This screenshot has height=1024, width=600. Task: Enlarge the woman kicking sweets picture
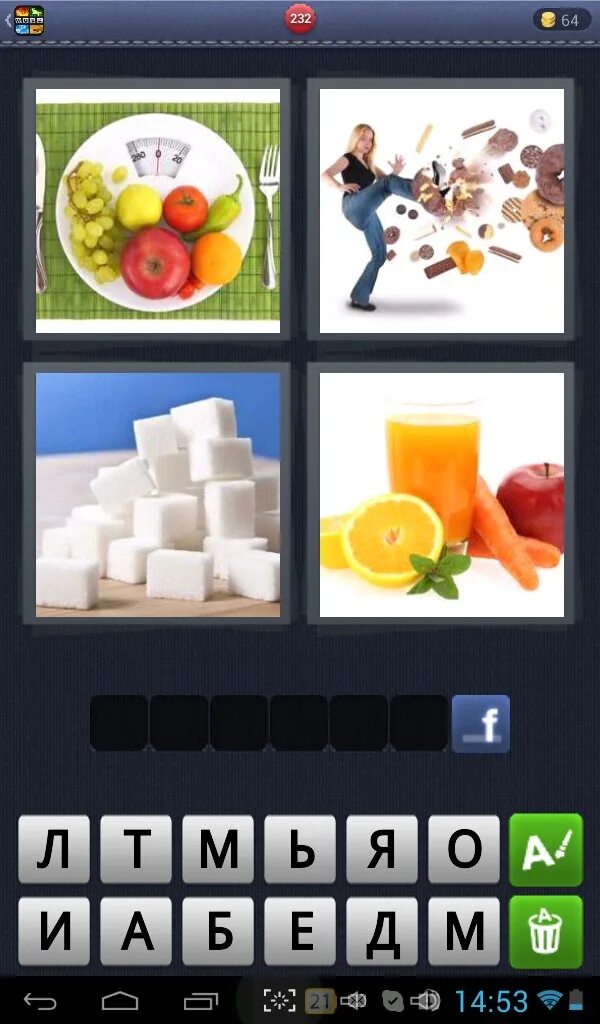[x=441, y=210]
